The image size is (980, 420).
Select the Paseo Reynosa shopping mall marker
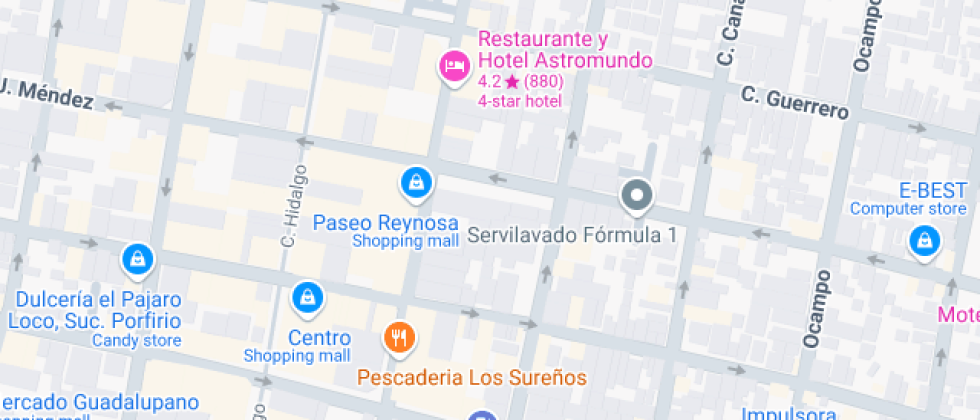click(415, 183)
